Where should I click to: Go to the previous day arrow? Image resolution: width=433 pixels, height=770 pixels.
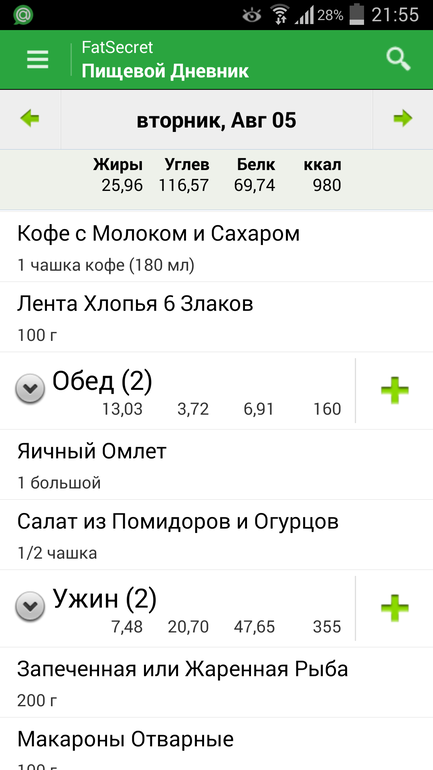(x=30, y=119)
